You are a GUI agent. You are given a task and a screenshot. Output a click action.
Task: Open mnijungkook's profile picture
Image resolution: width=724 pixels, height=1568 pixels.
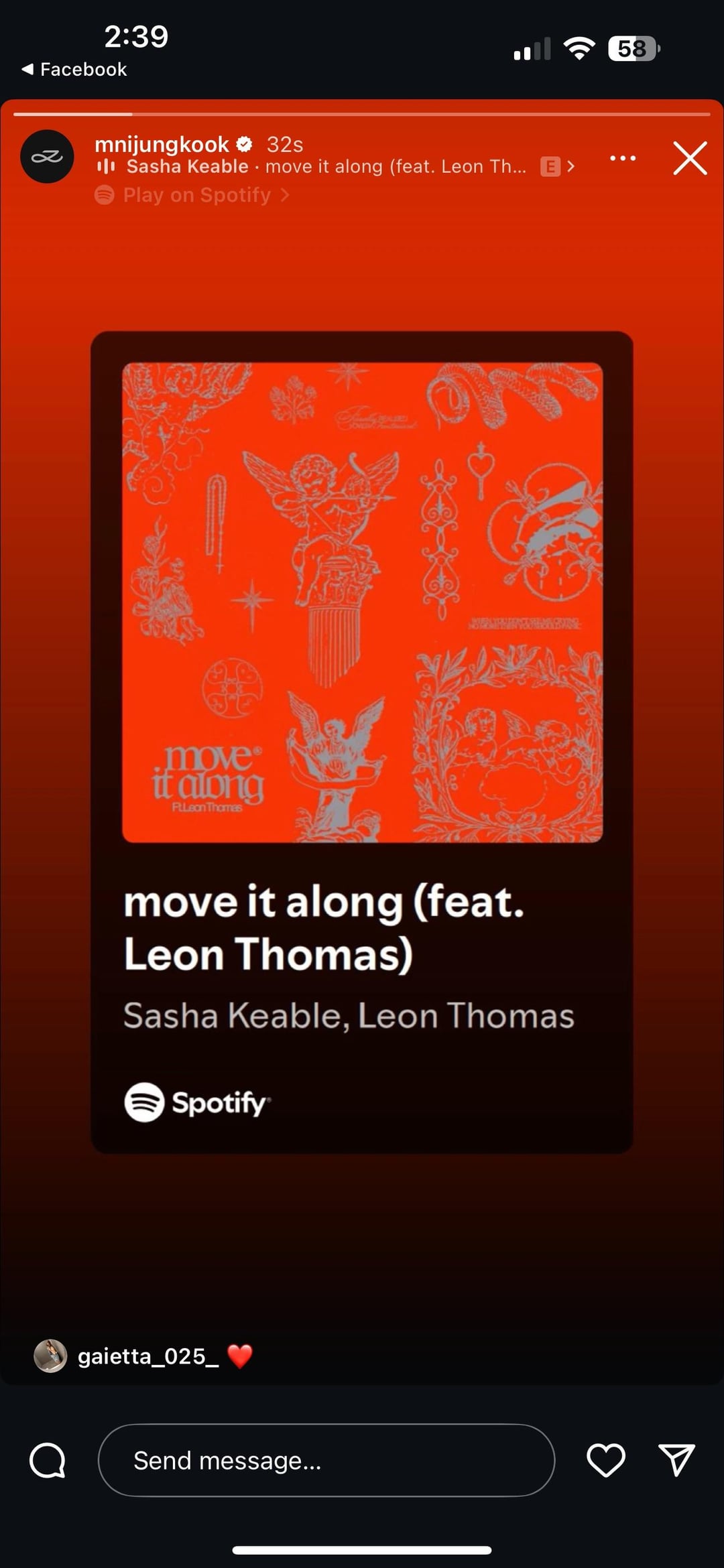(47, 157)
